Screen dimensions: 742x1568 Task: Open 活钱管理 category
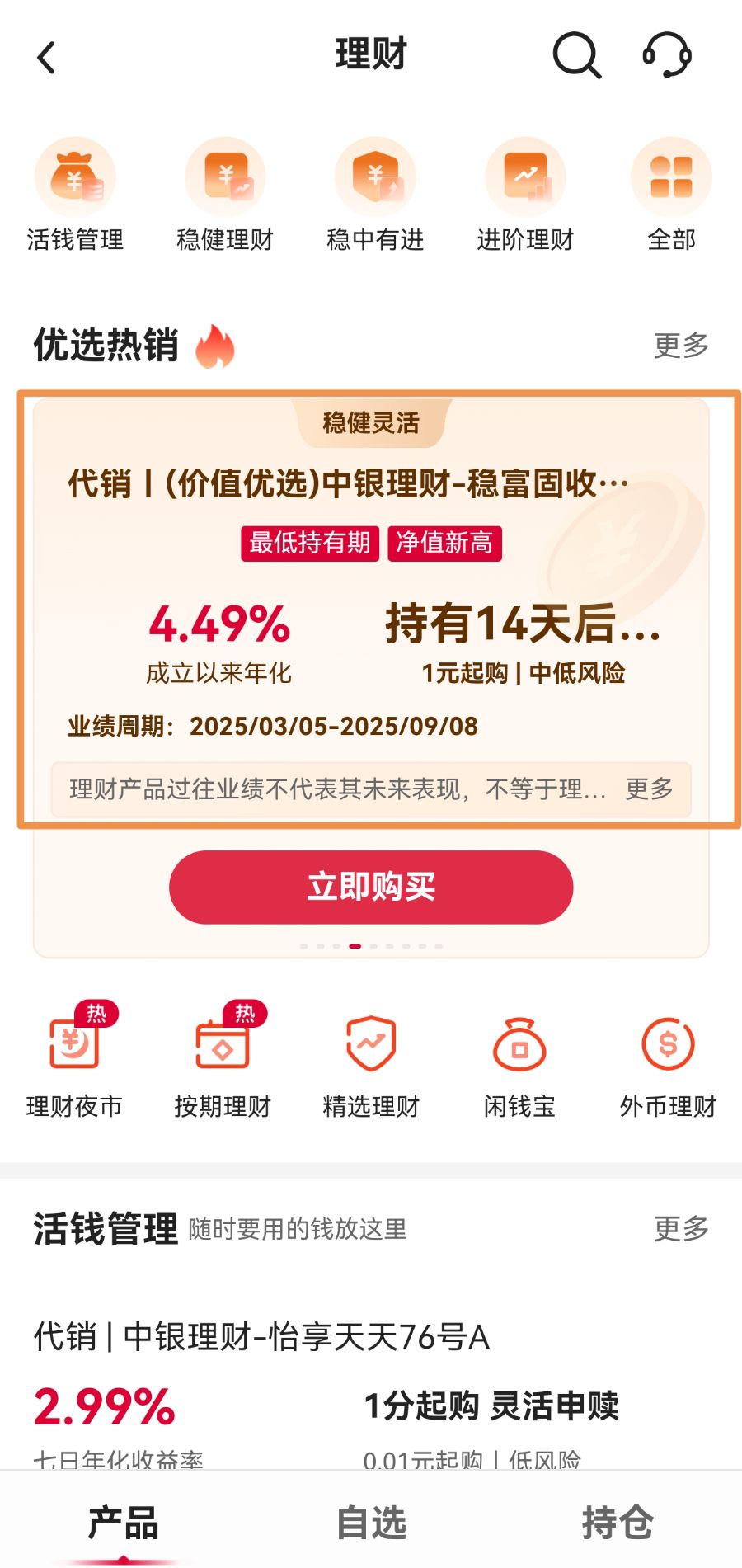75,195
